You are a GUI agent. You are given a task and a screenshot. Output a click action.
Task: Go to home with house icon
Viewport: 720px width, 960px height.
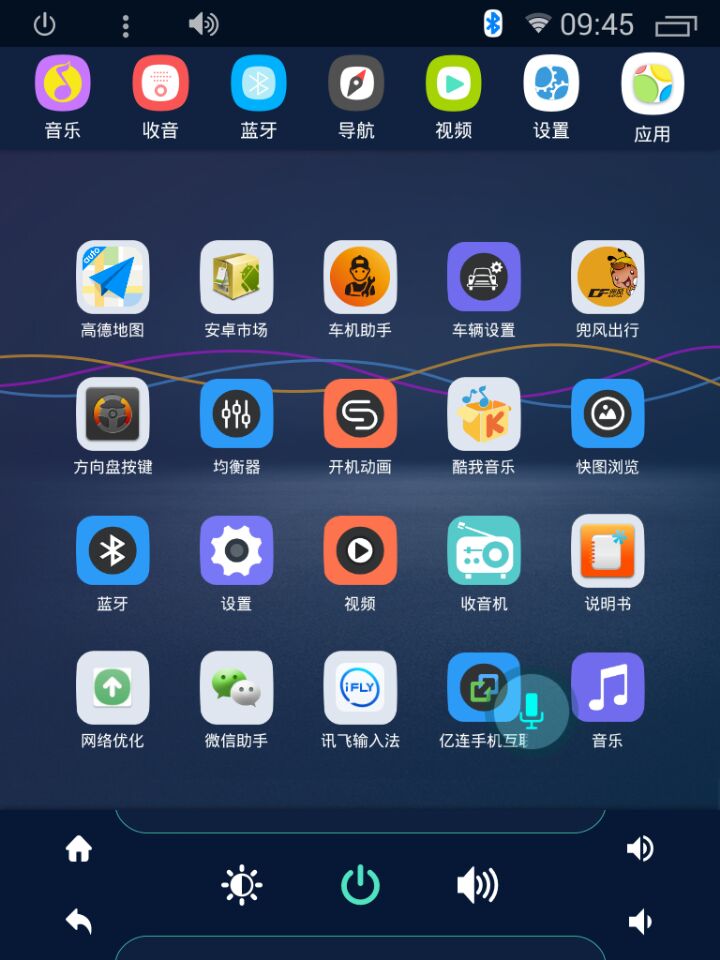[x=79, y=850]
